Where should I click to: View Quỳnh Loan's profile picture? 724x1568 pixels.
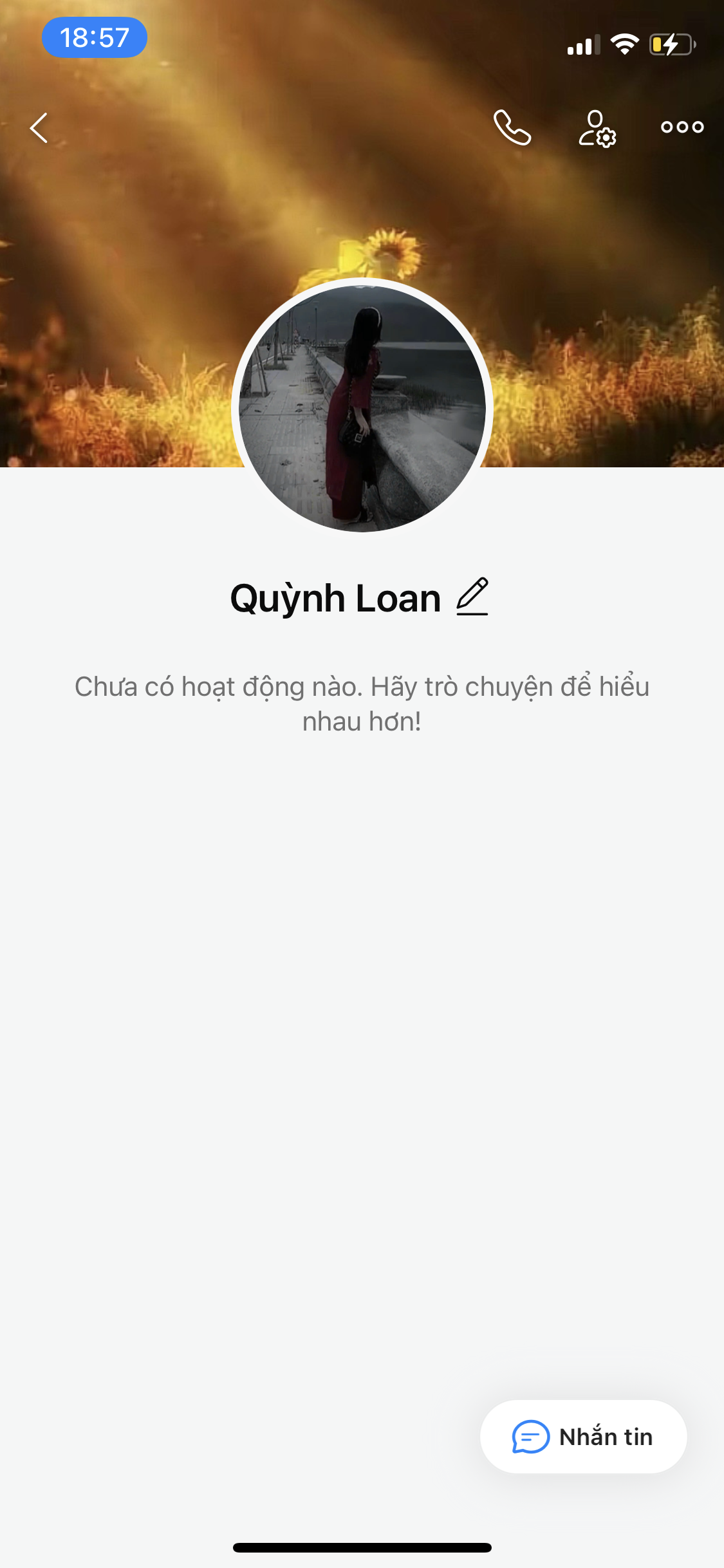pyautogui.click(x=362, y=408)
